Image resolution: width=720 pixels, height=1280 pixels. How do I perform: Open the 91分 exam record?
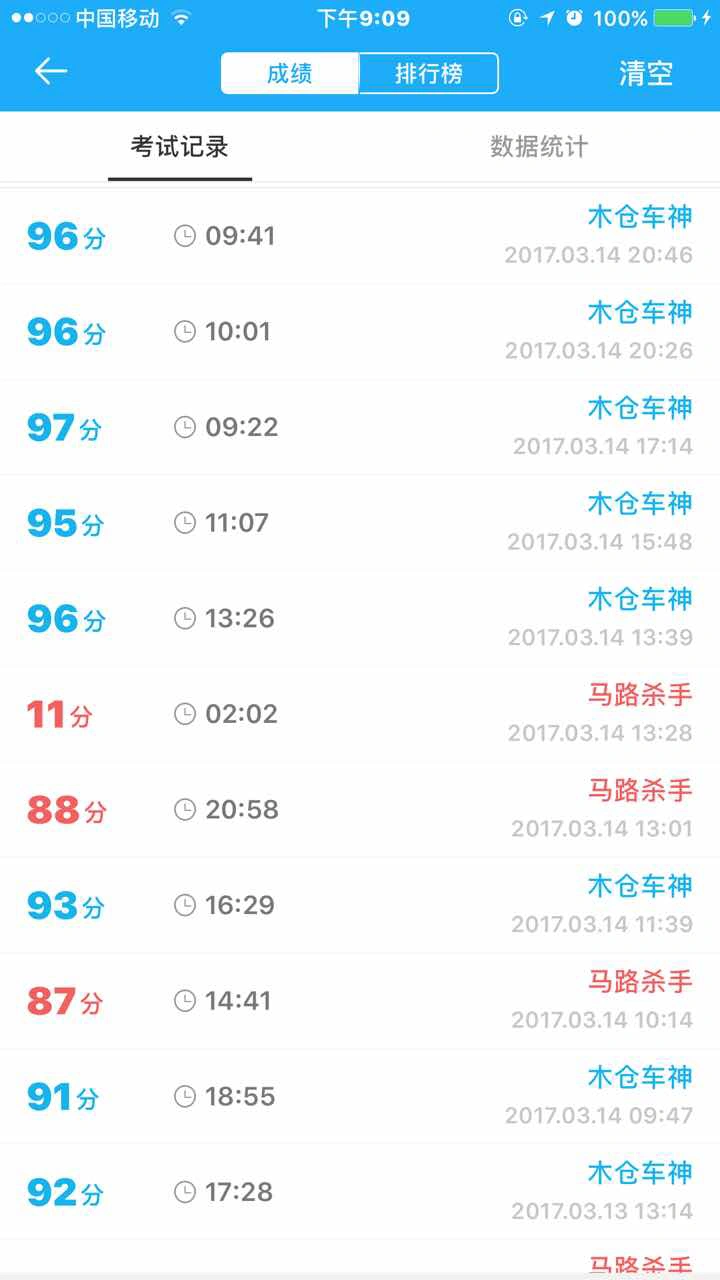click(x=360, y=1097)
